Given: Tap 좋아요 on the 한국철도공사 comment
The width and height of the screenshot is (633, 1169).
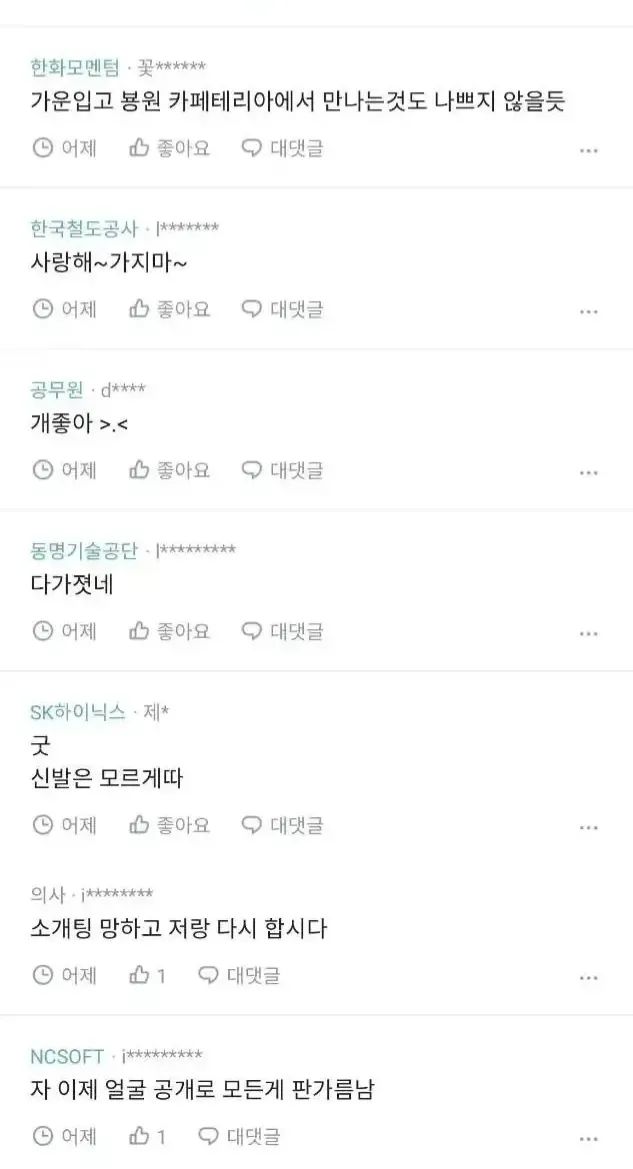Looking at the screenshot, I should (169, 309).
